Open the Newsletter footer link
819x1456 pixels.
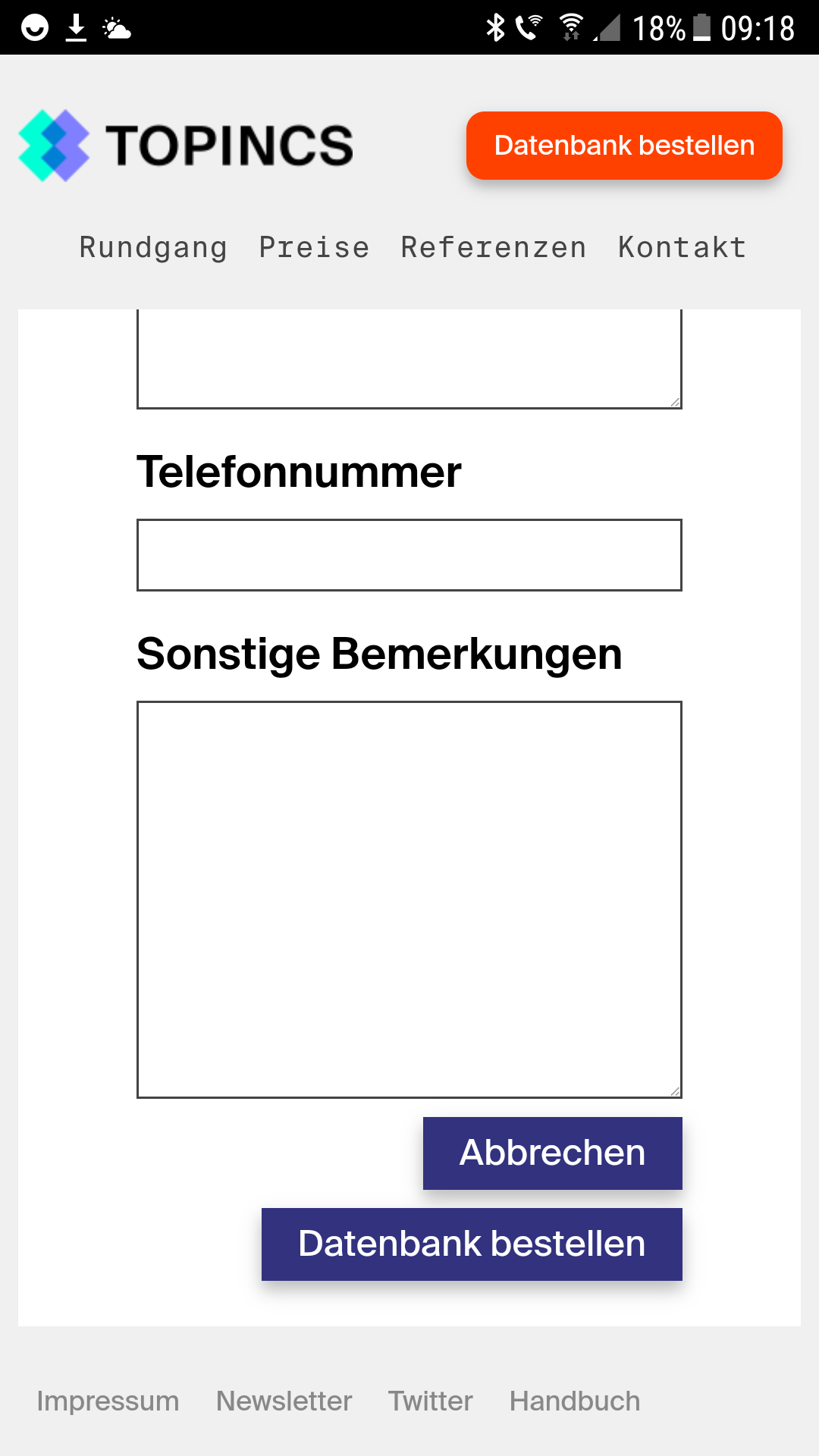[284, 1401]
